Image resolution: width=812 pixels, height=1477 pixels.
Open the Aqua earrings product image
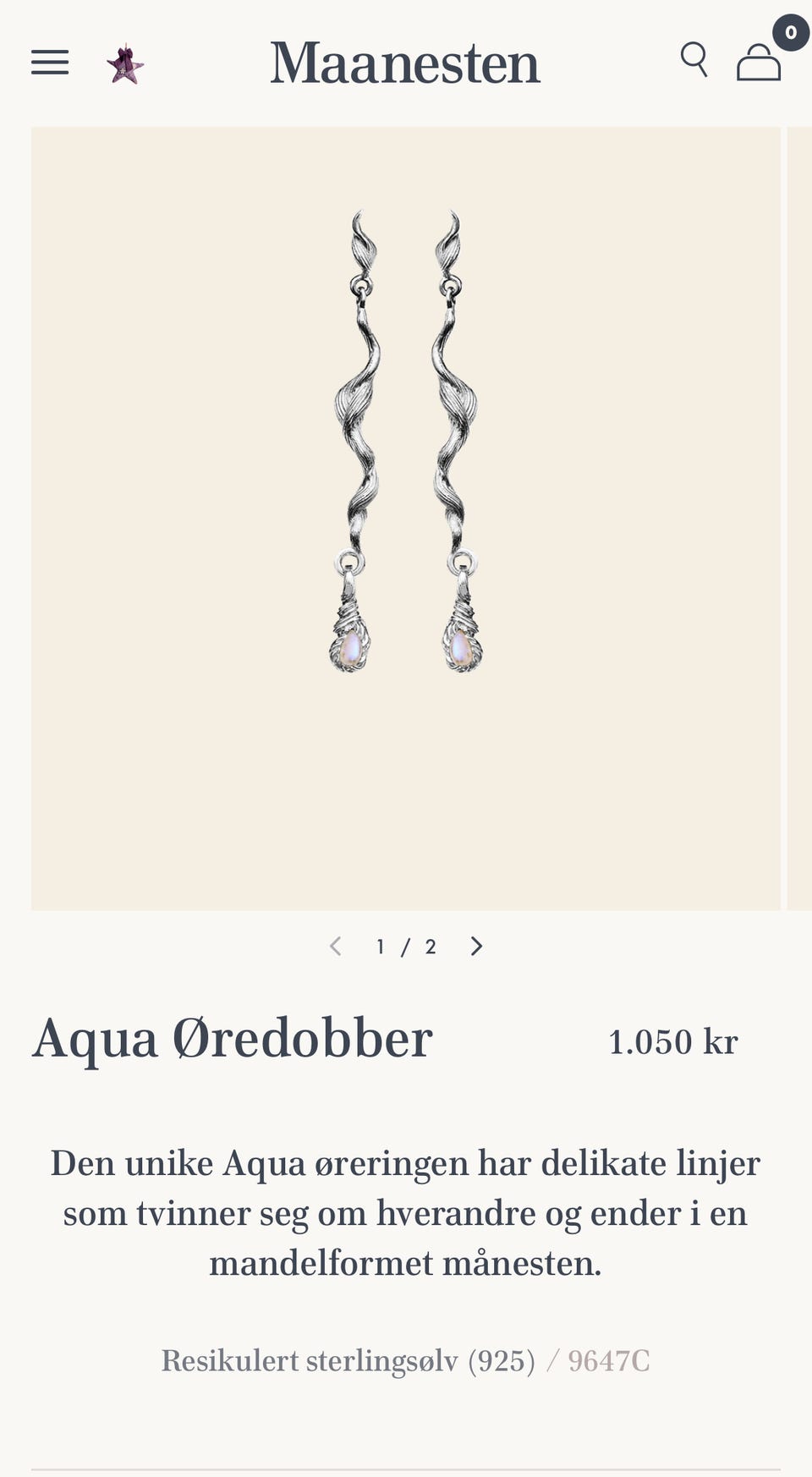406,519
